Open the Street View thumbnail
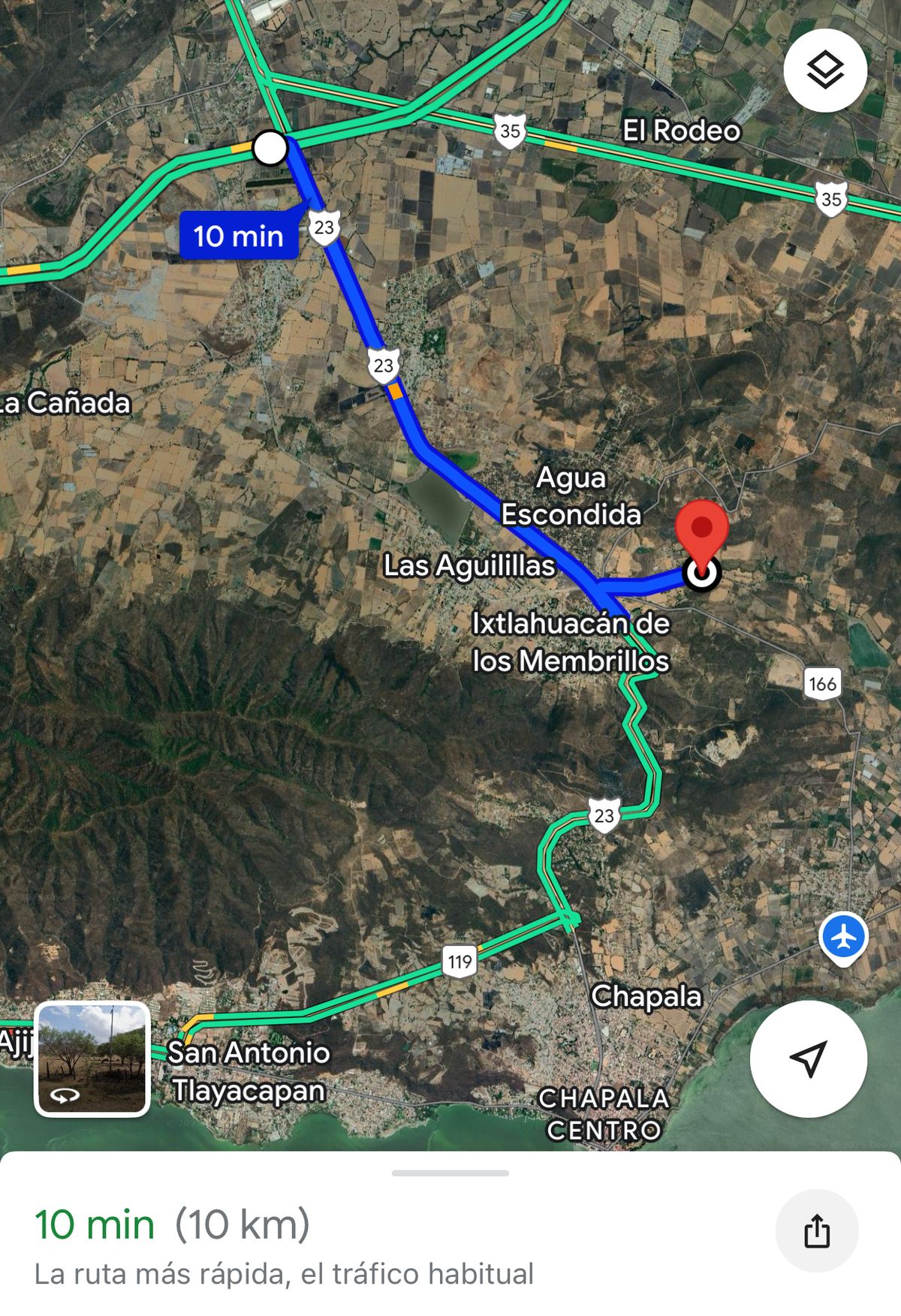Viewport: 901px width, 1316px height. (92, 1059)
